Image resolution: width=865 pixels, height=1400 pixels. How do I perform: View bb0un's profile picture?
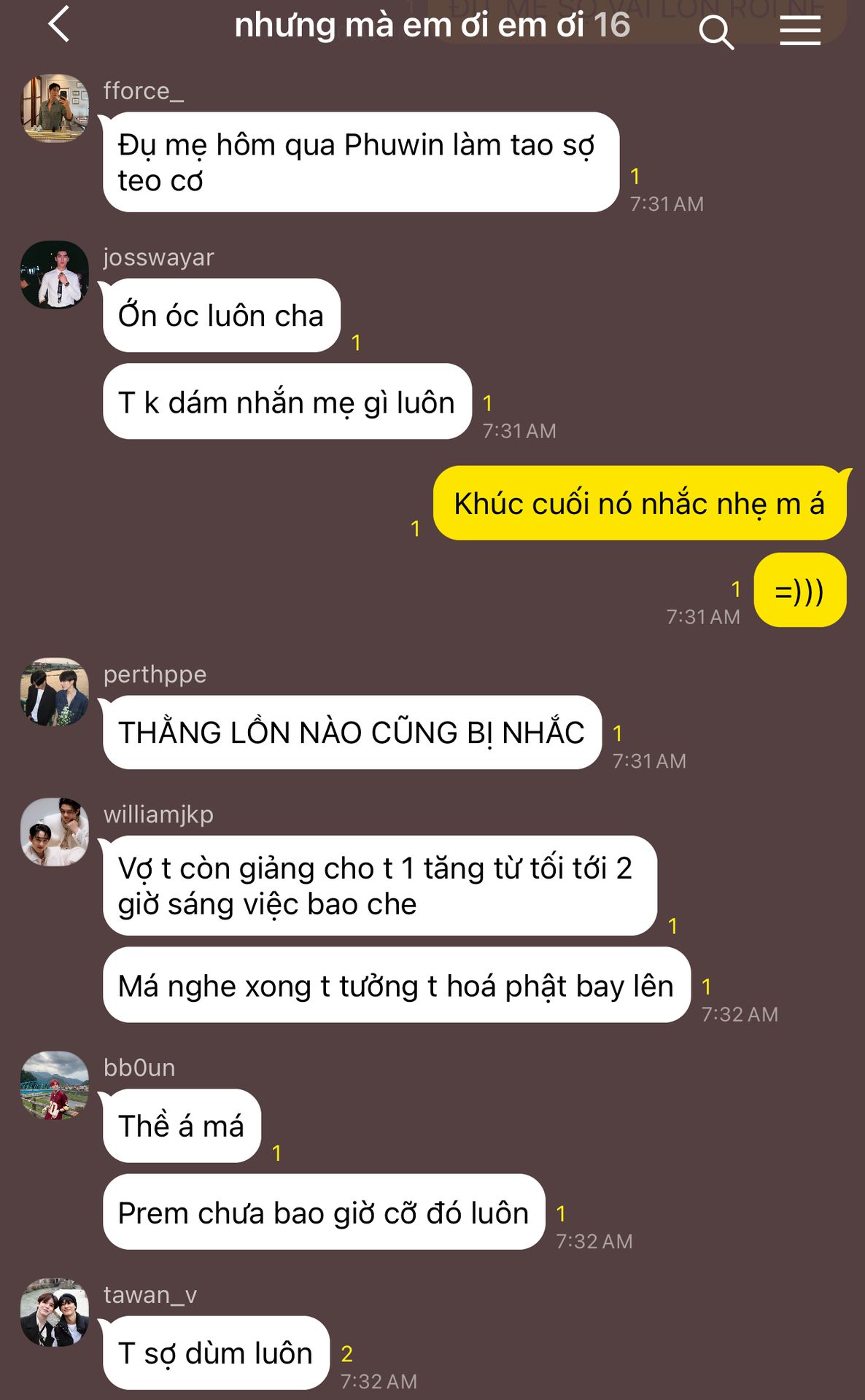[55, 1085]
